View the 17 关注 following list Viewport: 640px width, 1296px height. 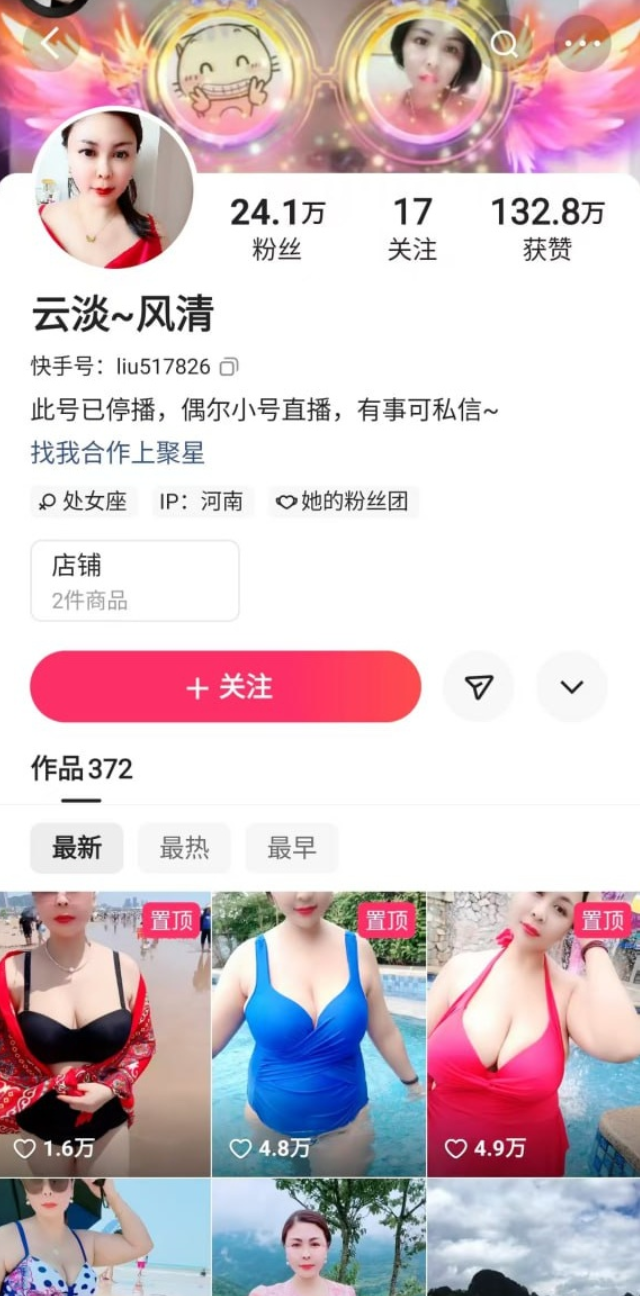412,228
